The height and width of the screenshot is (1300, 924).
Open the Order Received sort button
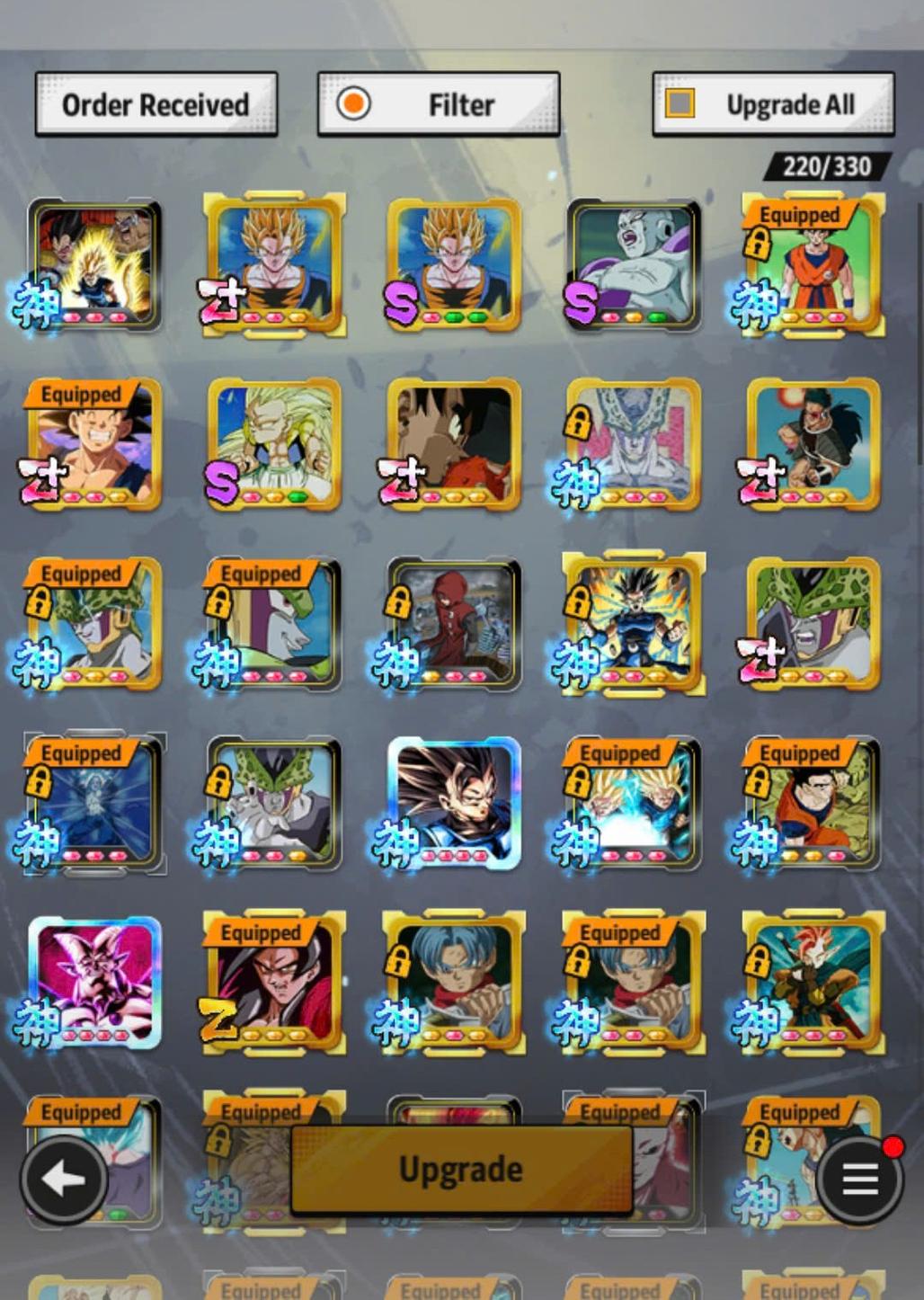pos(155,105)
